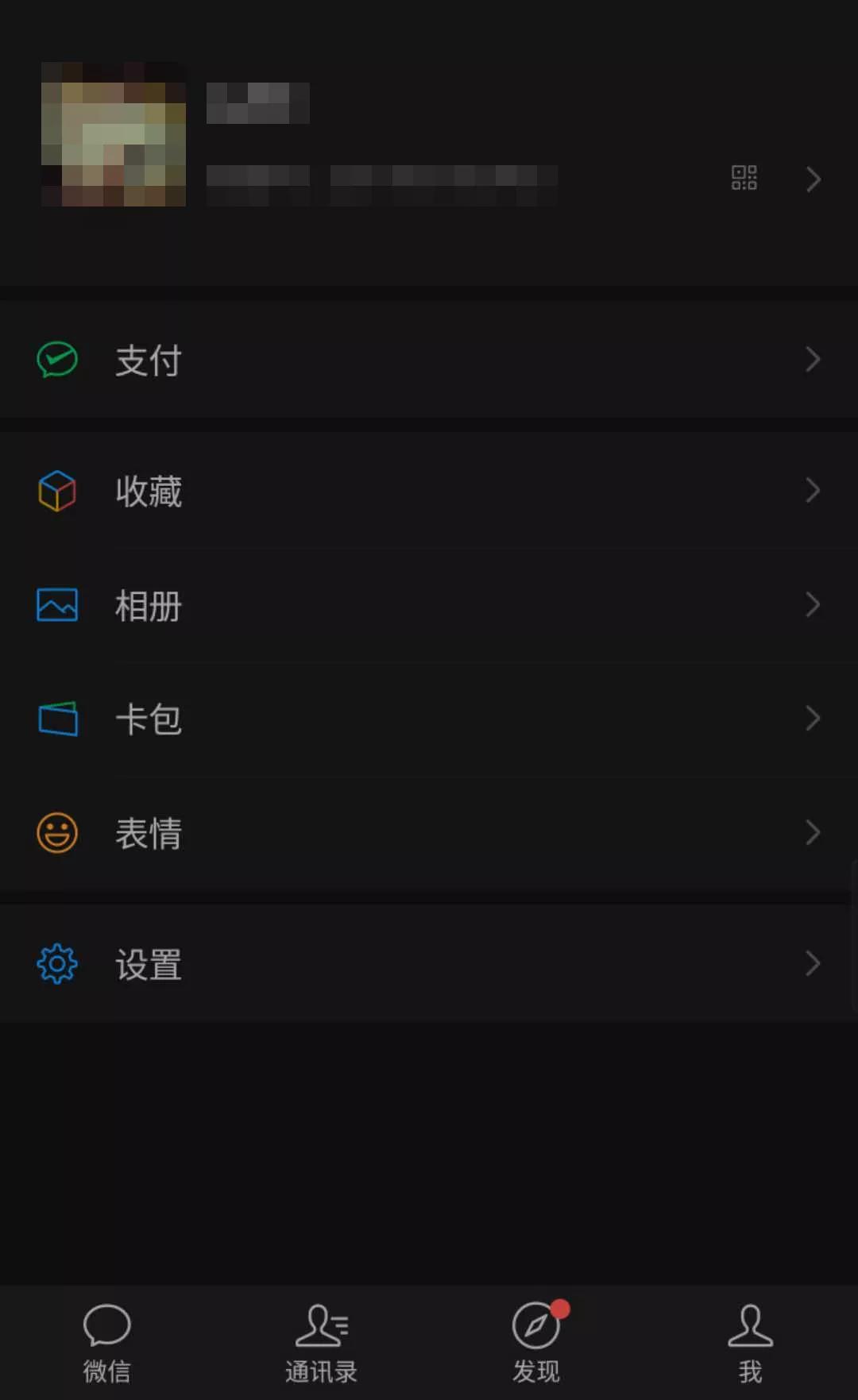Open the 收藏 favorites entry
Screen dimensions: 858x1400
pos(318,491)
